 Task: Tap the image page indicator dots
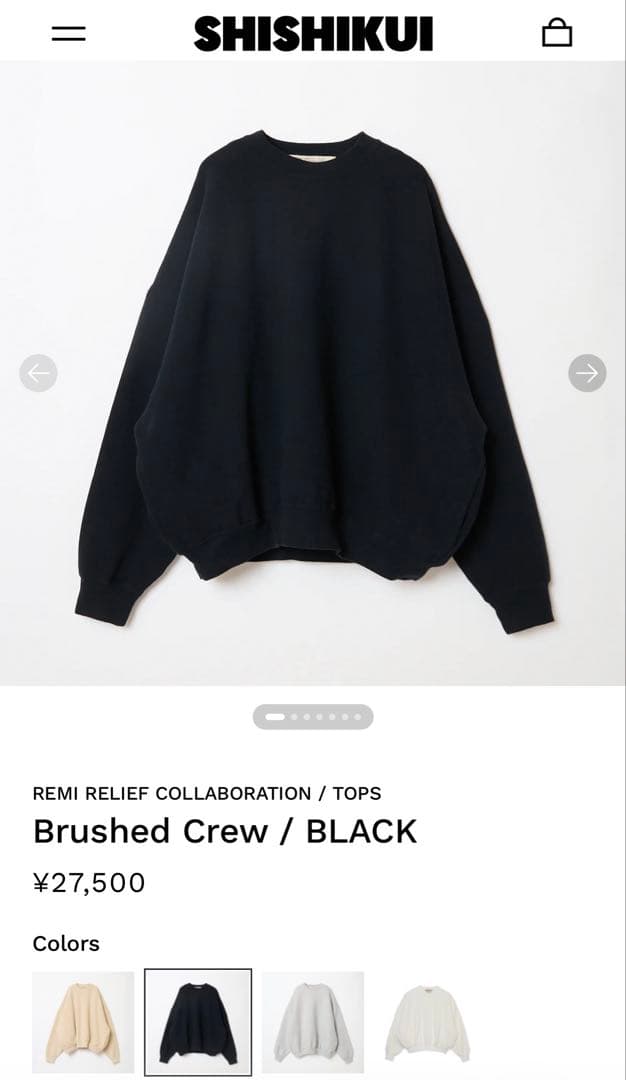313,717
